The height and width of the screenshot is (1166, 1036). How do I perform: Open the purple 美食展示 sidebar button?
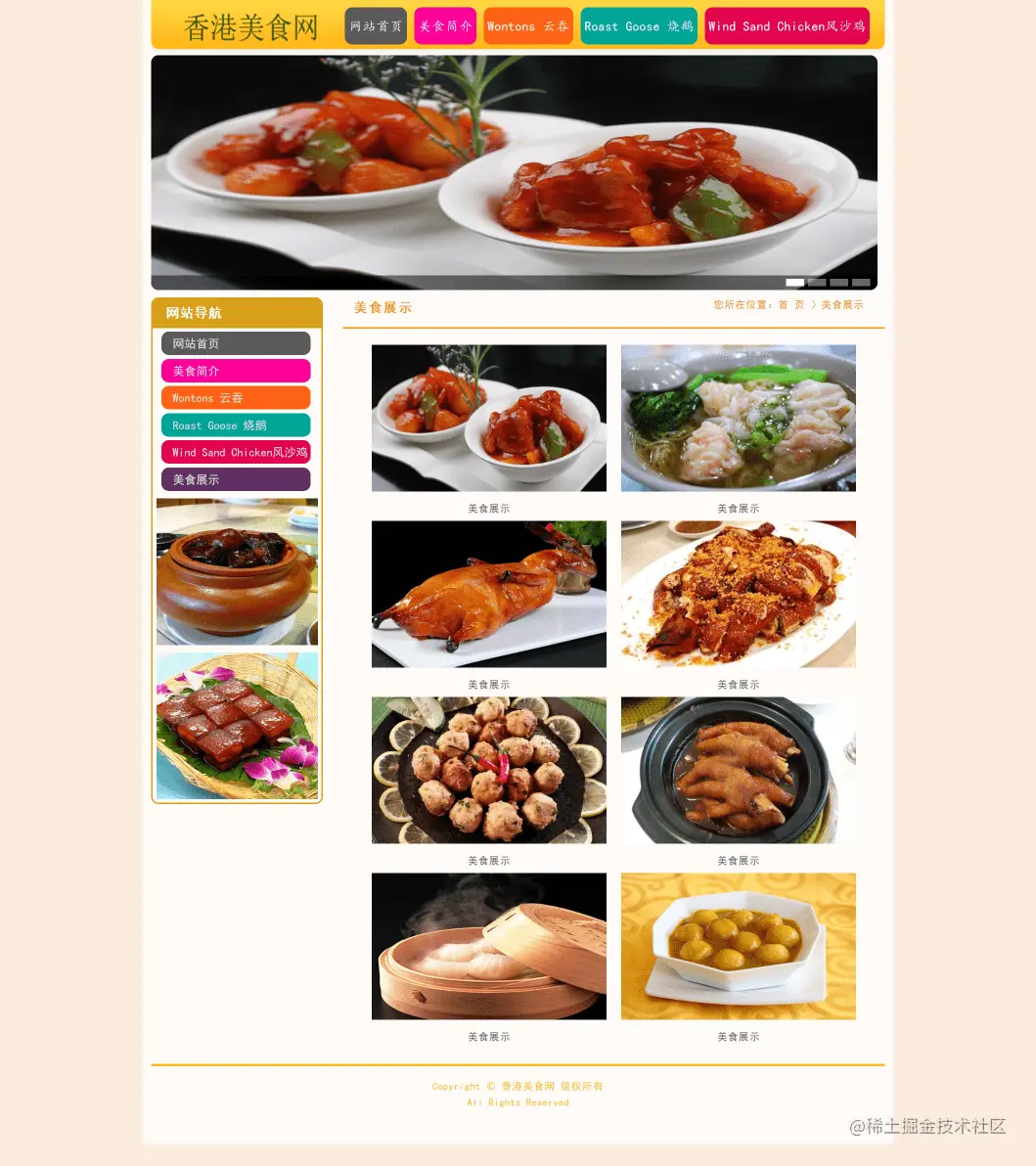click(236, 479)
